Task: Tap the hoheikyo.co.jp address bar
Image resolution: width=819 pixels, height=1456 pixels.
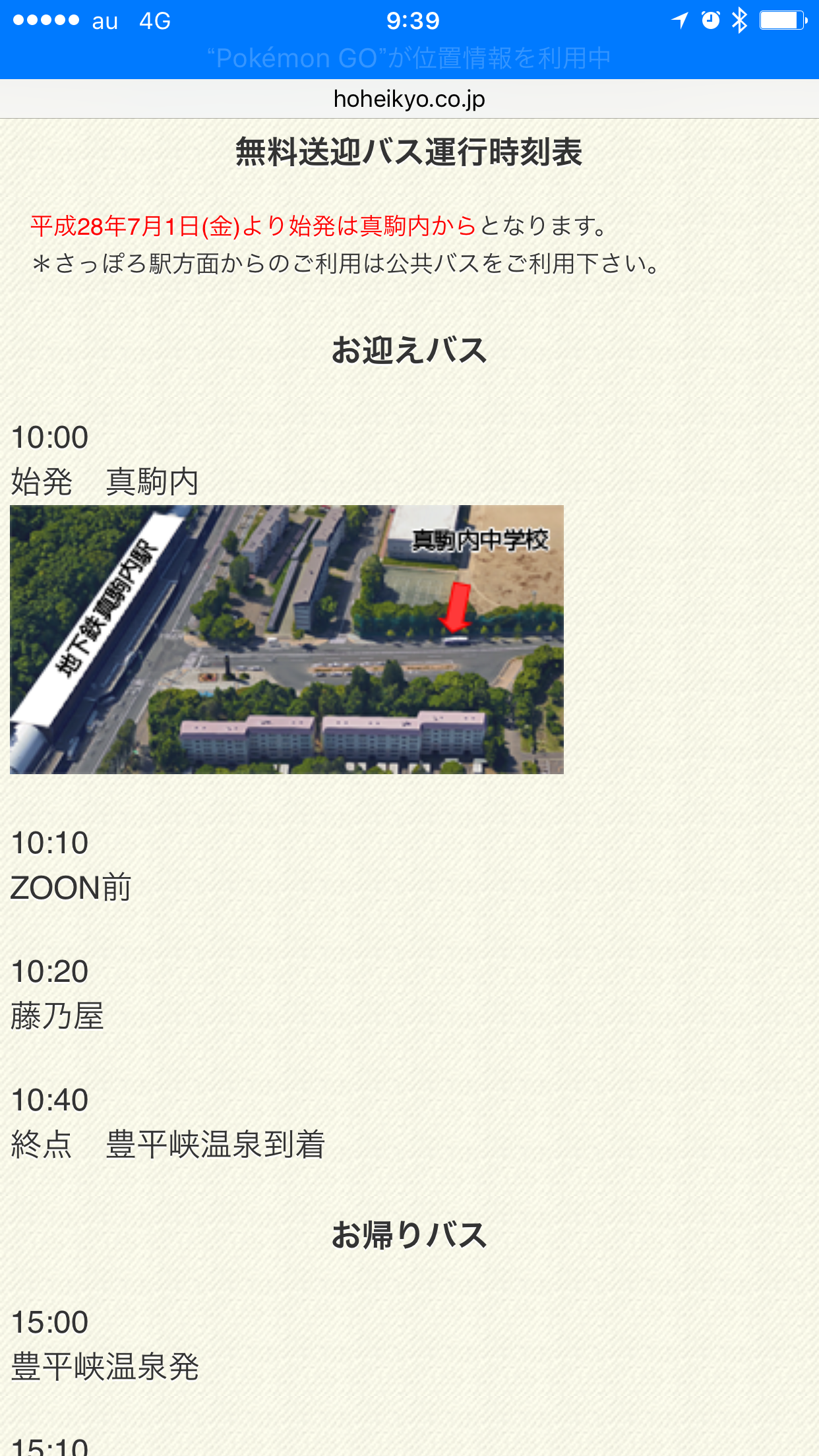Action: [x=409, y=99]
